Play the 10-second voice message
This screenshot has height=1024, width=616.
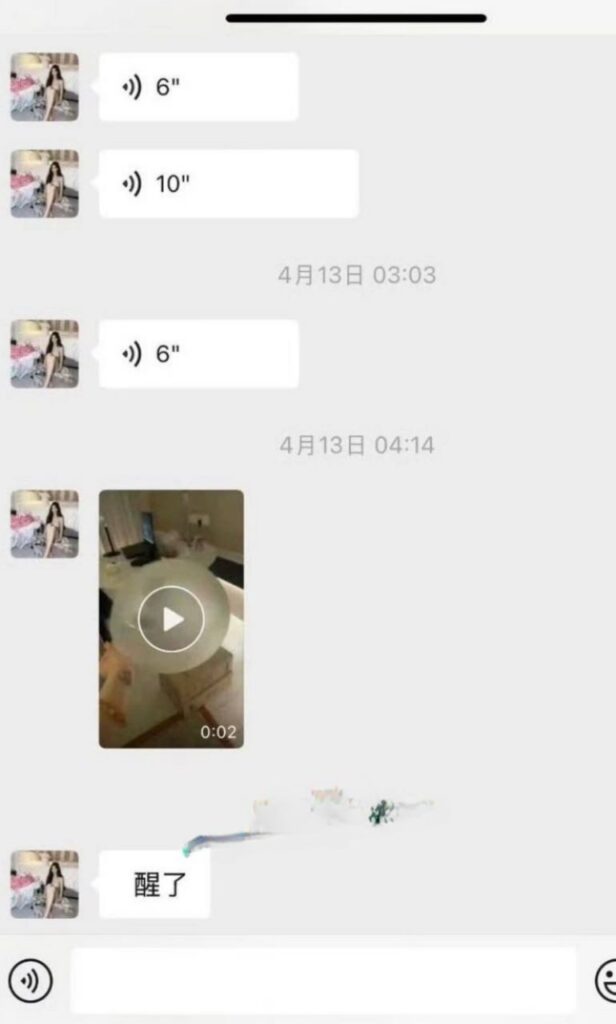228,184
